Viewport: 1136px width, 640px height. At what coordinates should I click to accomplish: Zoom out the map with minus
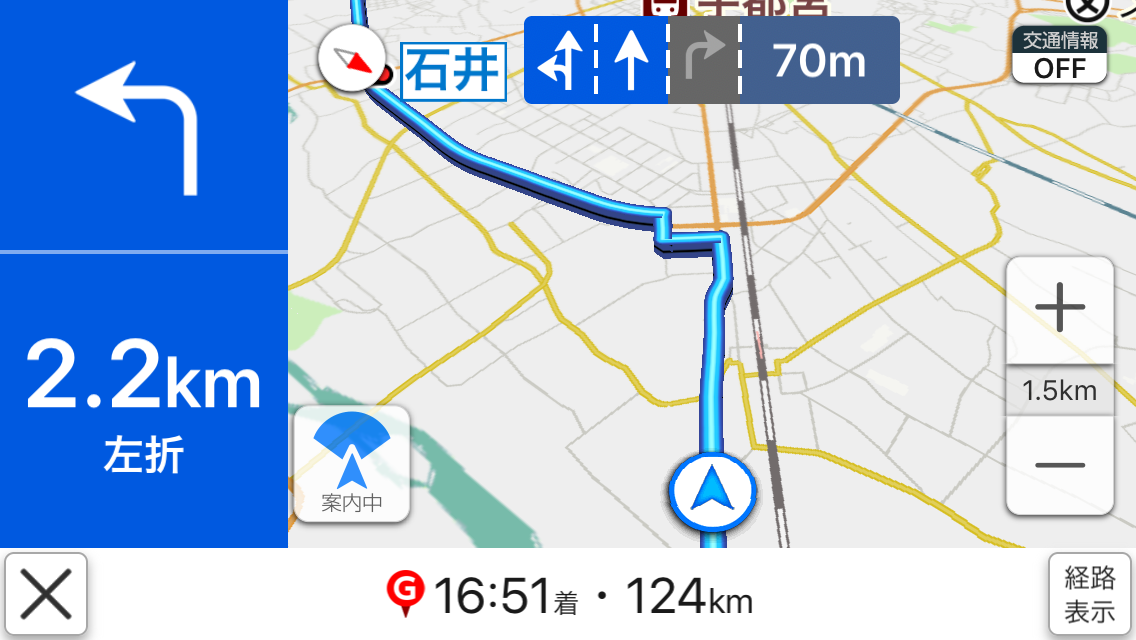[x=1059, y=465]
